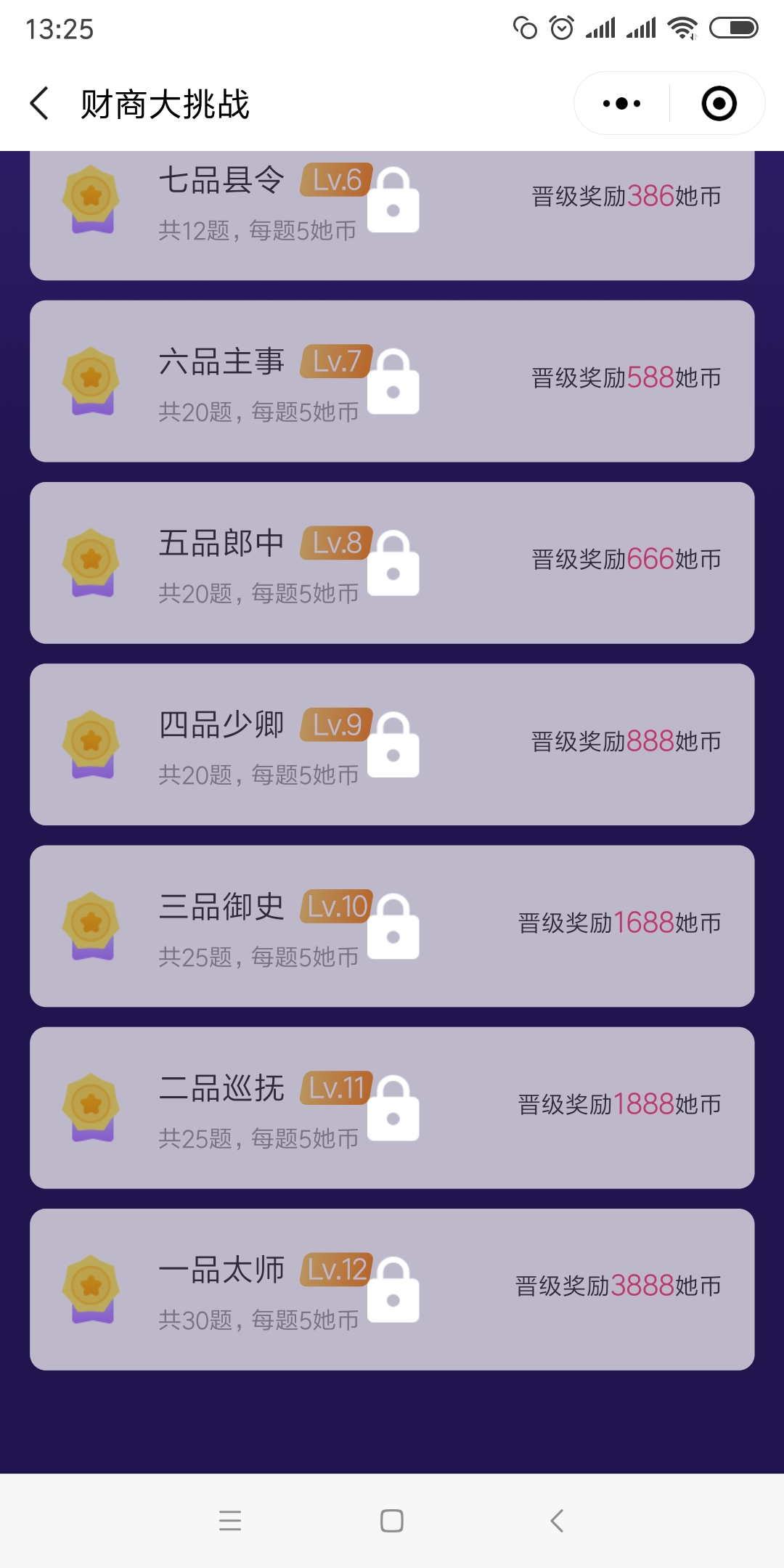
Task: Close the mini-program with the circle button
Action: coord(719,103)
